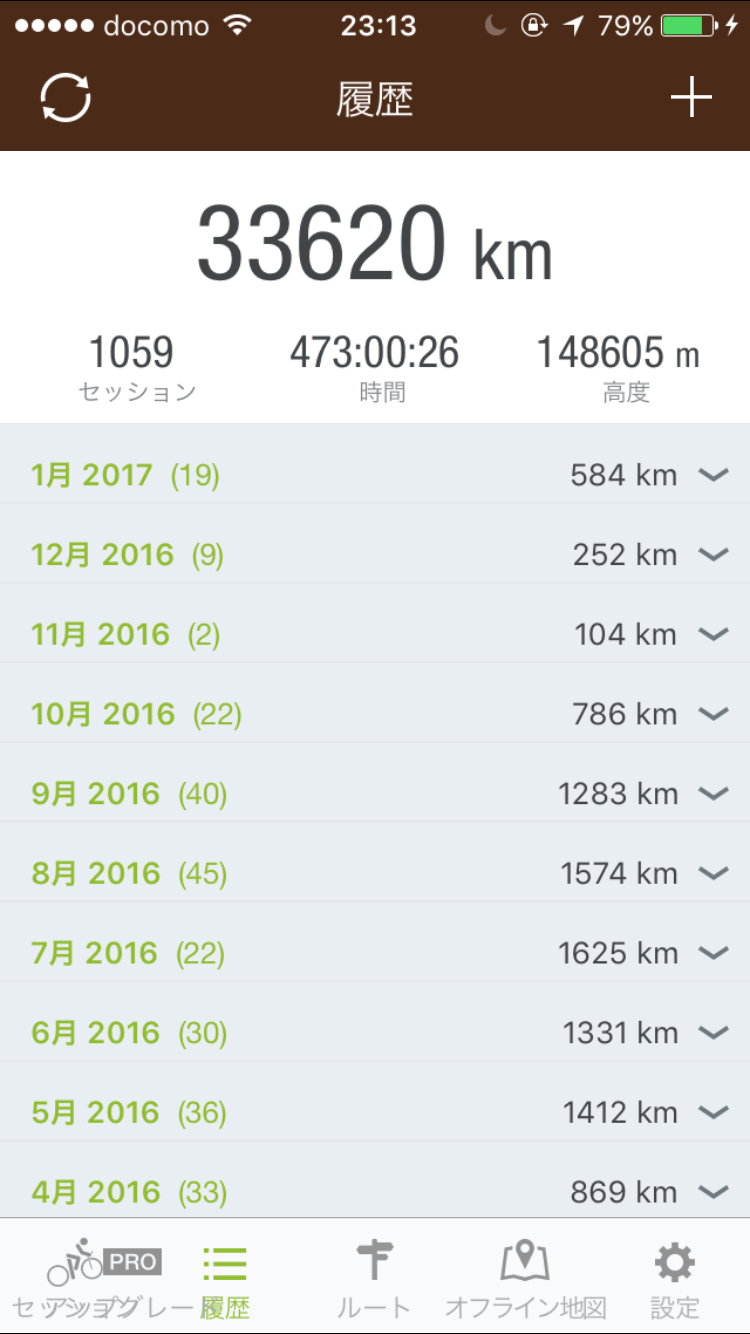Expand the 4月 2016 month row
The image size is (750, 1334).
point(375,1190)
